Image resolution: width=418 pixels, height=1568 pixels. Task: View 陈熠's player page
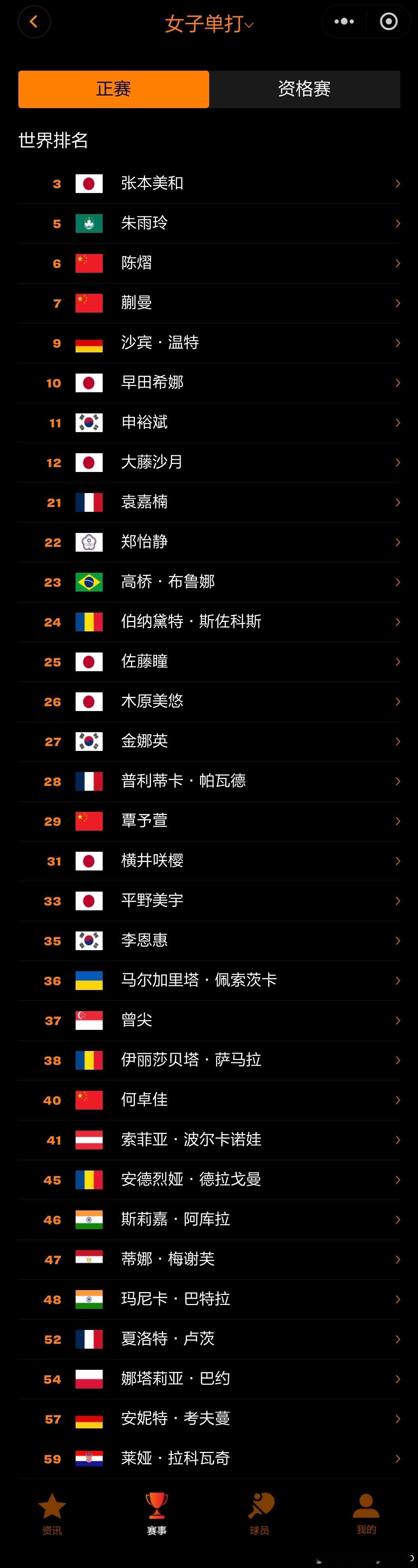click(x=209, y=263)
